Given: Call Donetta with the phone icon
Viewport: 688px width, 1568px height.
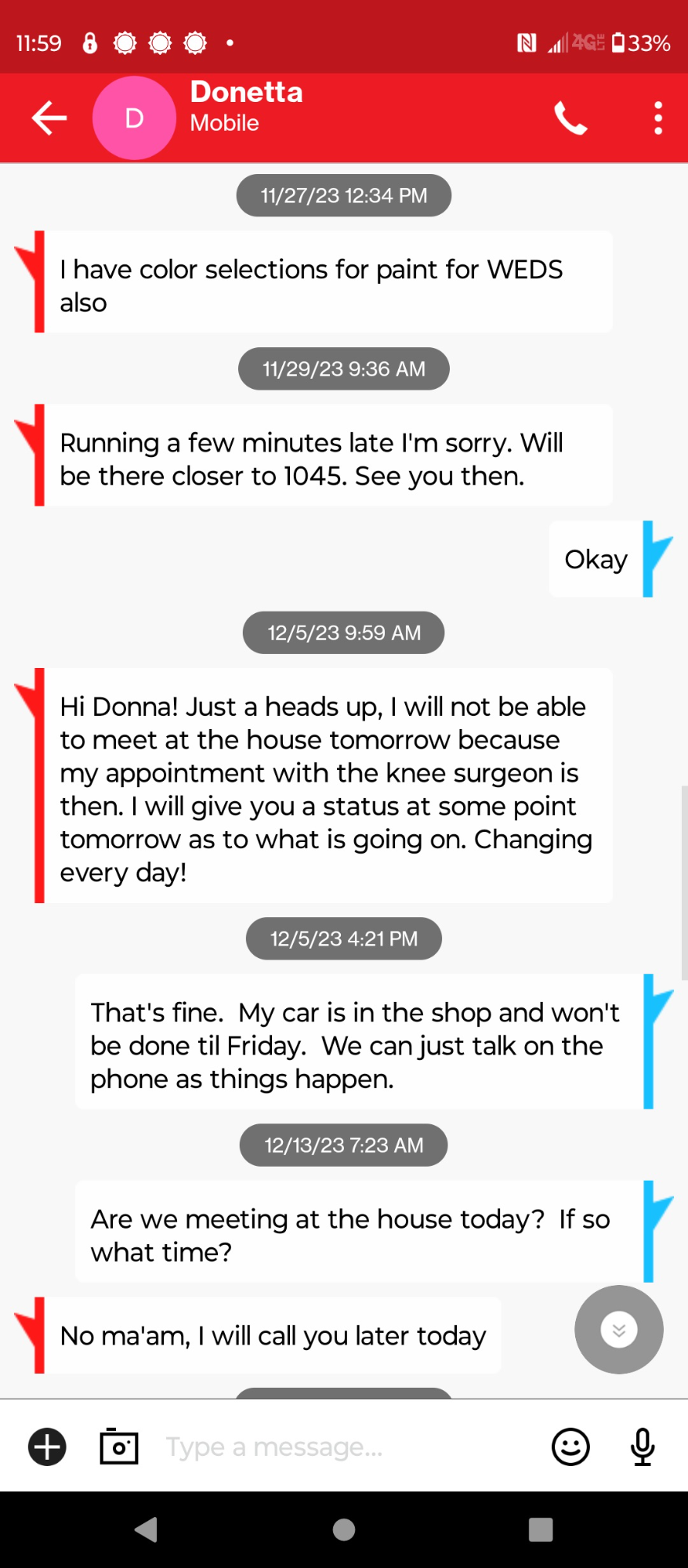Looking at the screenshot, I should coord(570,118).
